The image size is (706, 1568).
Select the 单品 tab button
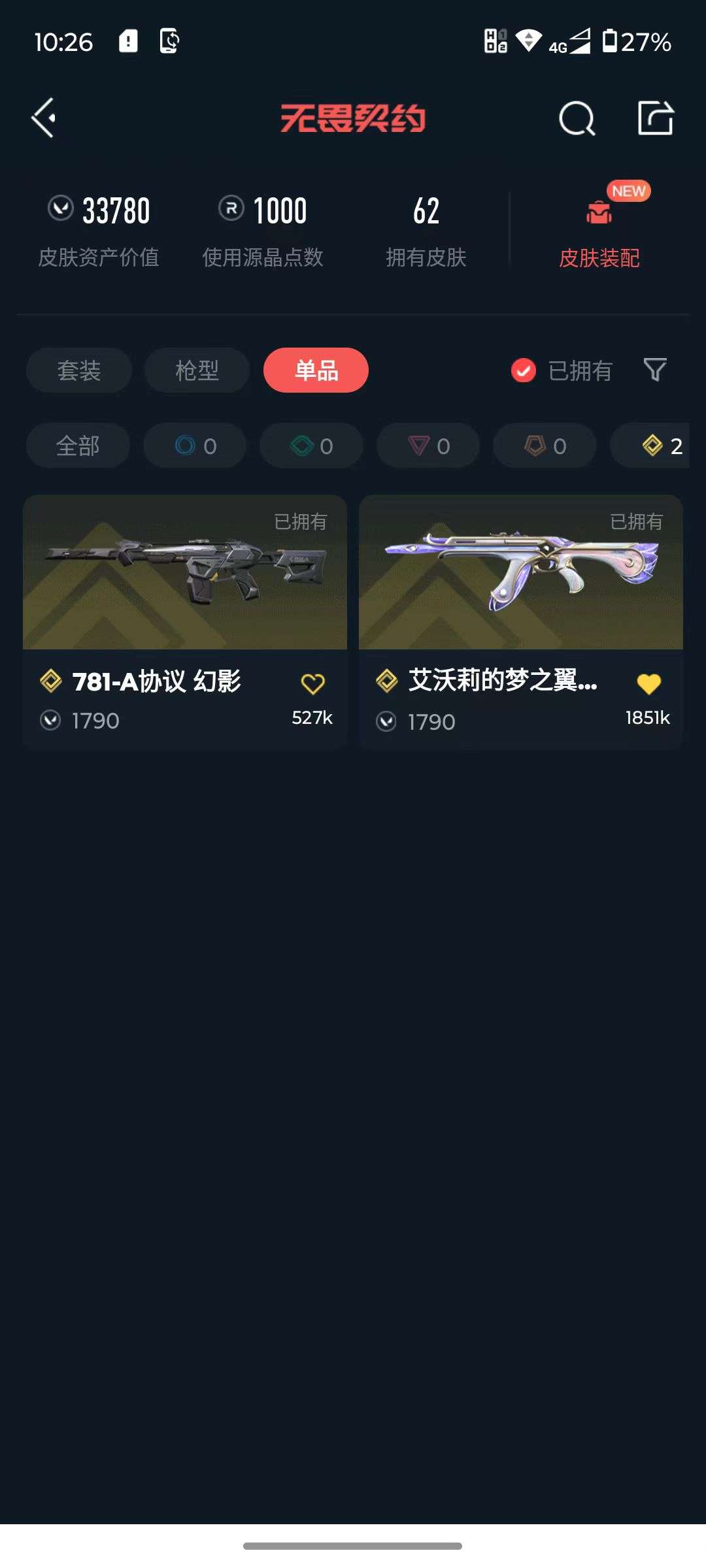(x=316, y=370)
